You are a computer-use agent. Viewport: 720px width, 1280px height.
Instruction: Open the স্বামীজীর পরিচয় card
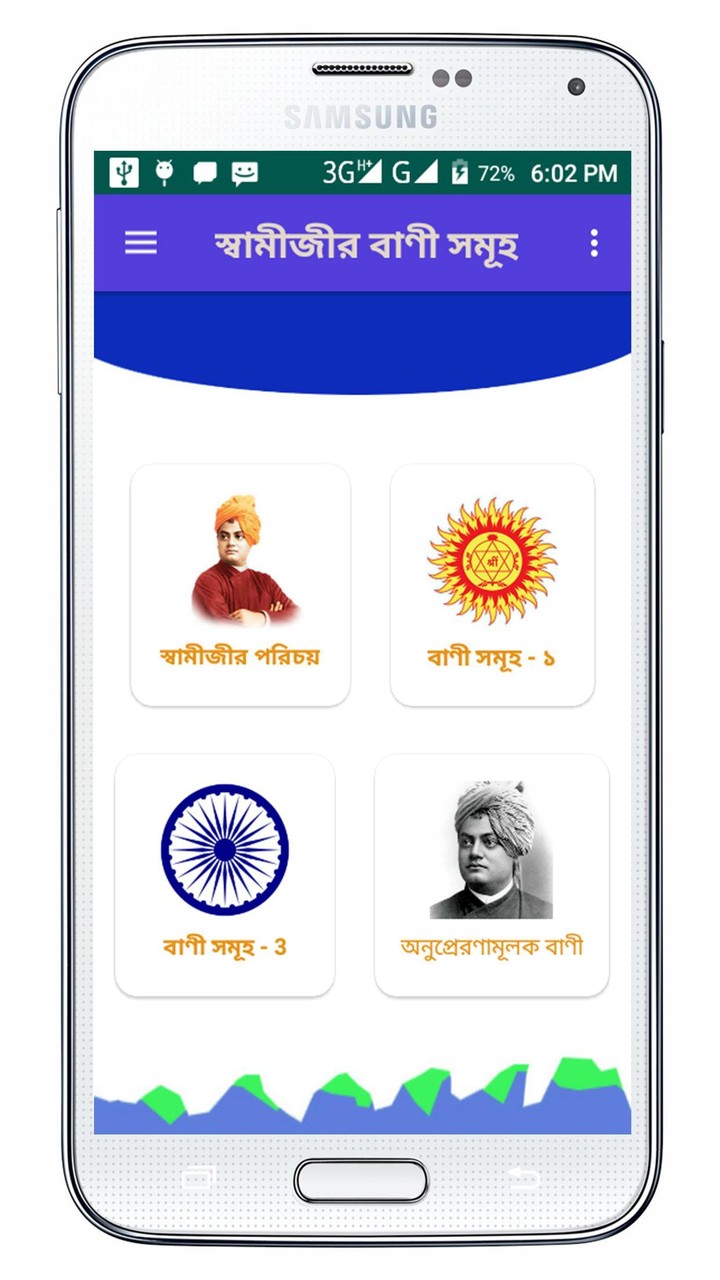pos(240,585)
